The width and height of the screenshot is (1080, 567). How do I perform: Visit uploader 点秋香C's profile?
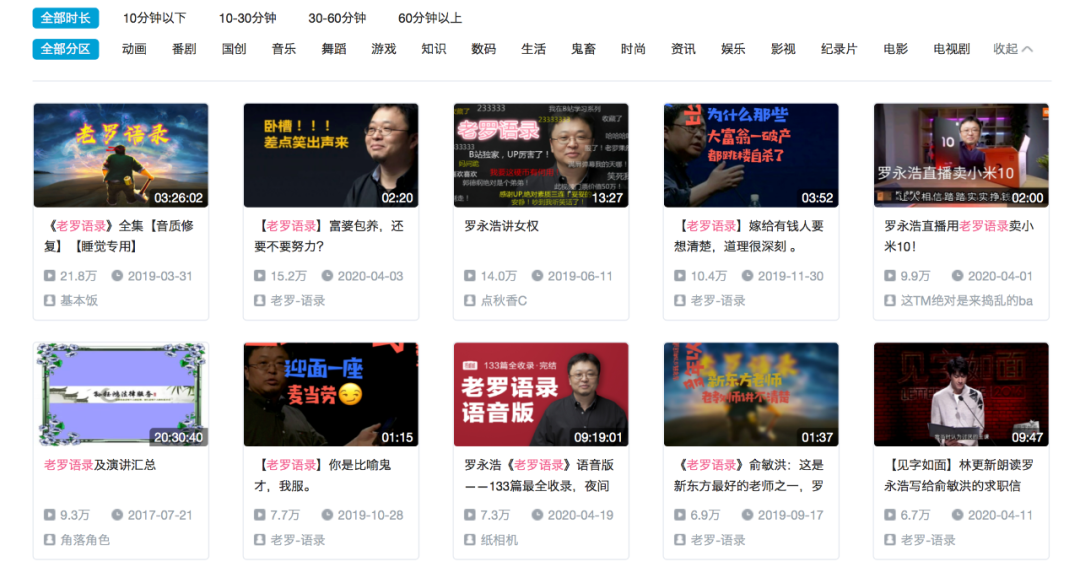[x=504, y=301]
